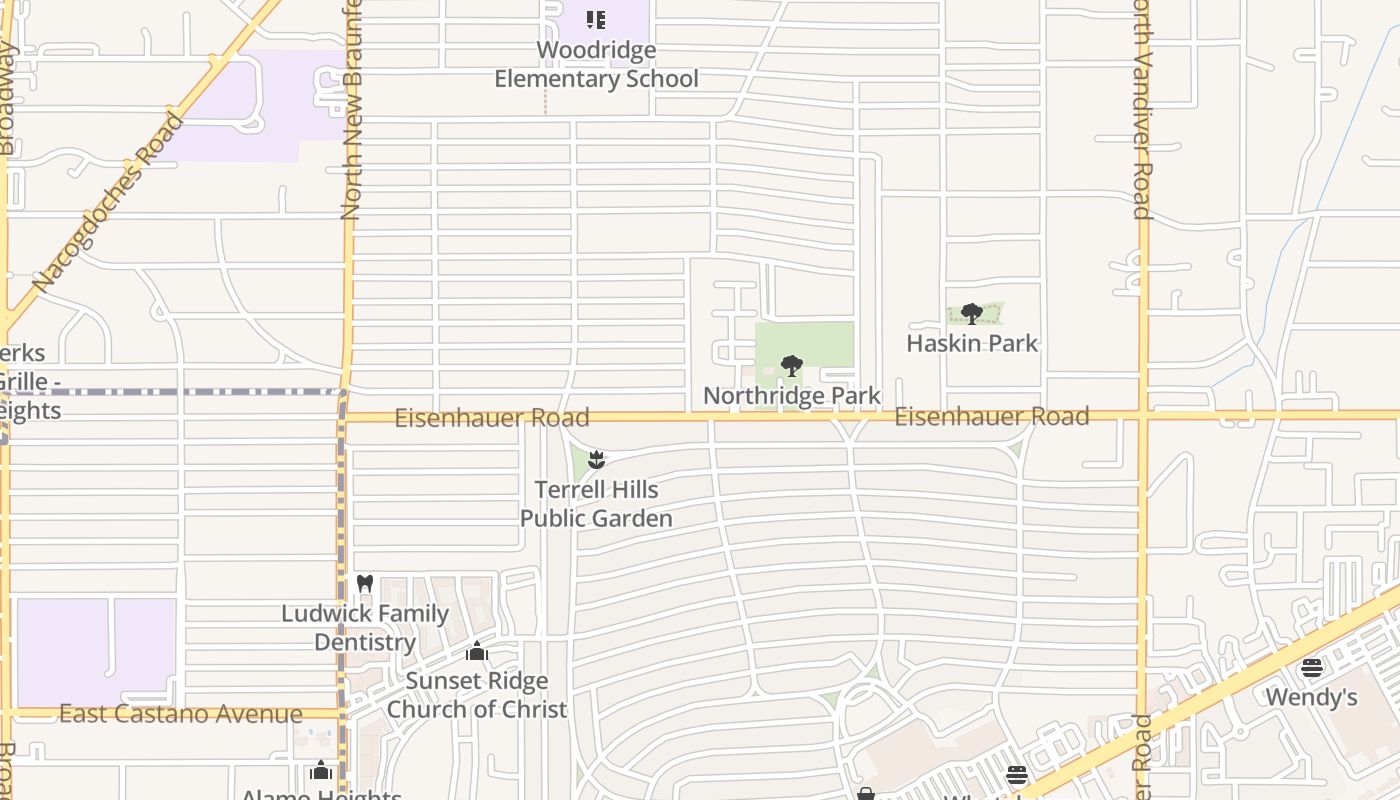The image size is (1400, 800).
Task: Open the Haskin Park map marker
Action: pos(971,315)
